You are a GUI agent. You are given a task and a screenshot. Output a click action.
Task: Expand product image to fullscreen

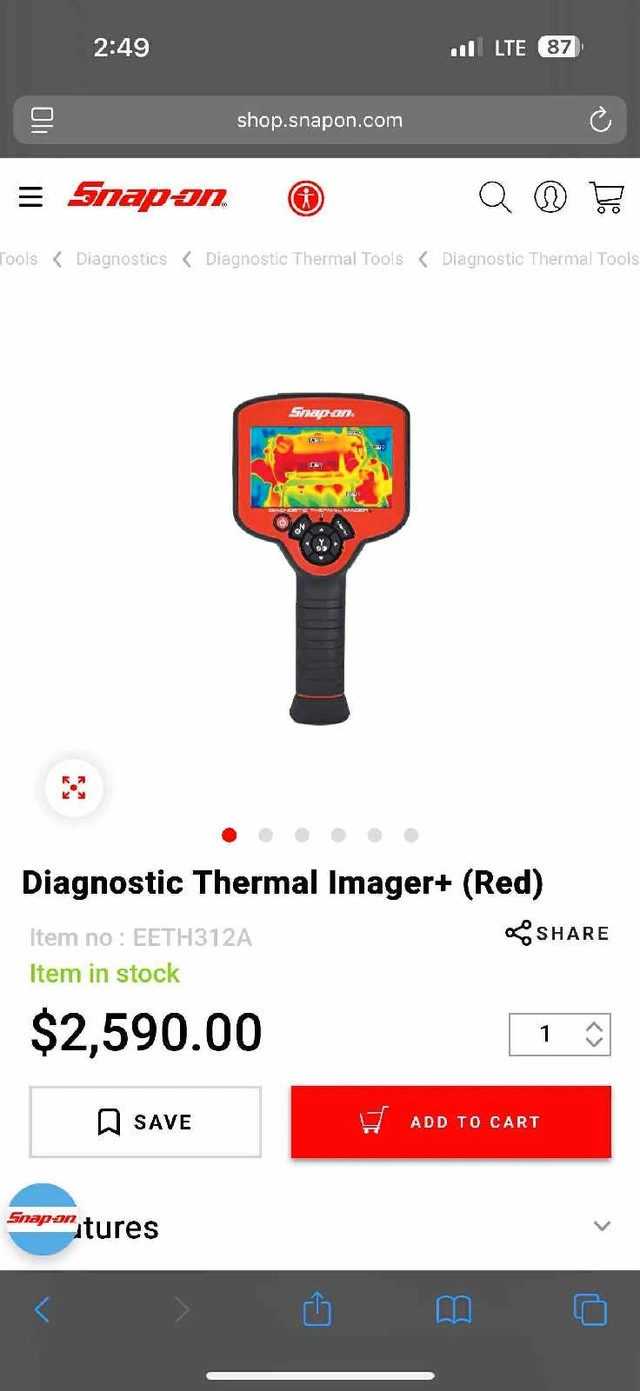click(x=74, y=787)
